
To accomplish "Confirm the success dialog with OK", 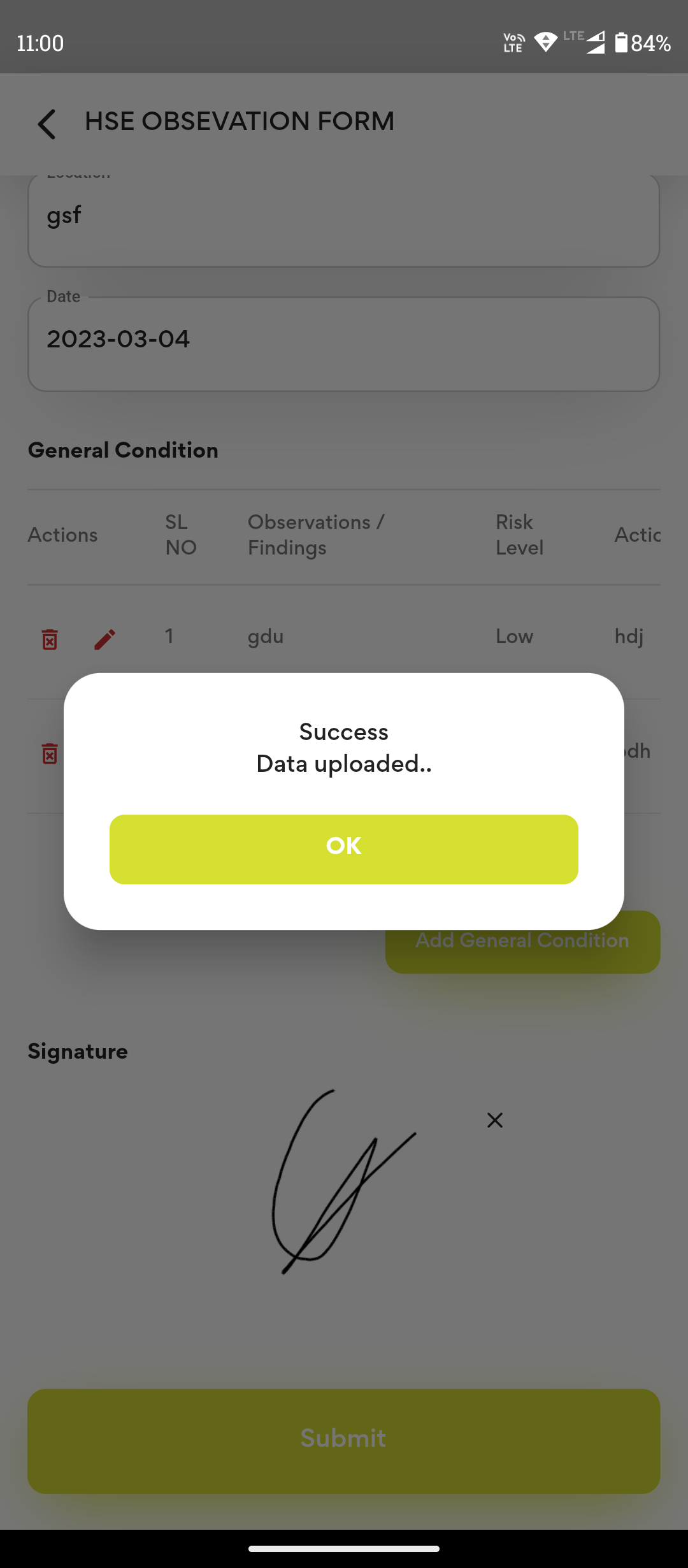I will pos(344,848).
